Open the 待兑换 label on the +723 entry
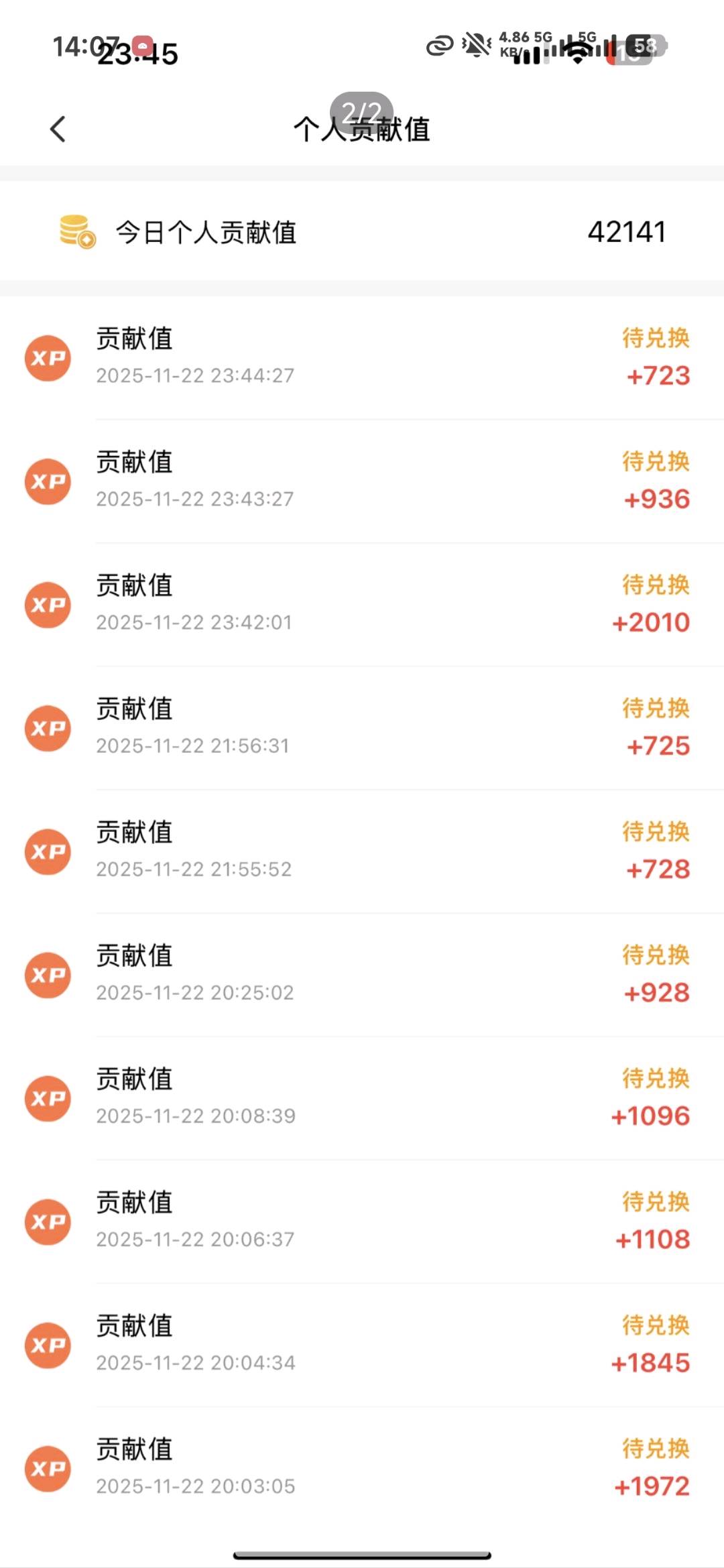 [x=655, y=339]
